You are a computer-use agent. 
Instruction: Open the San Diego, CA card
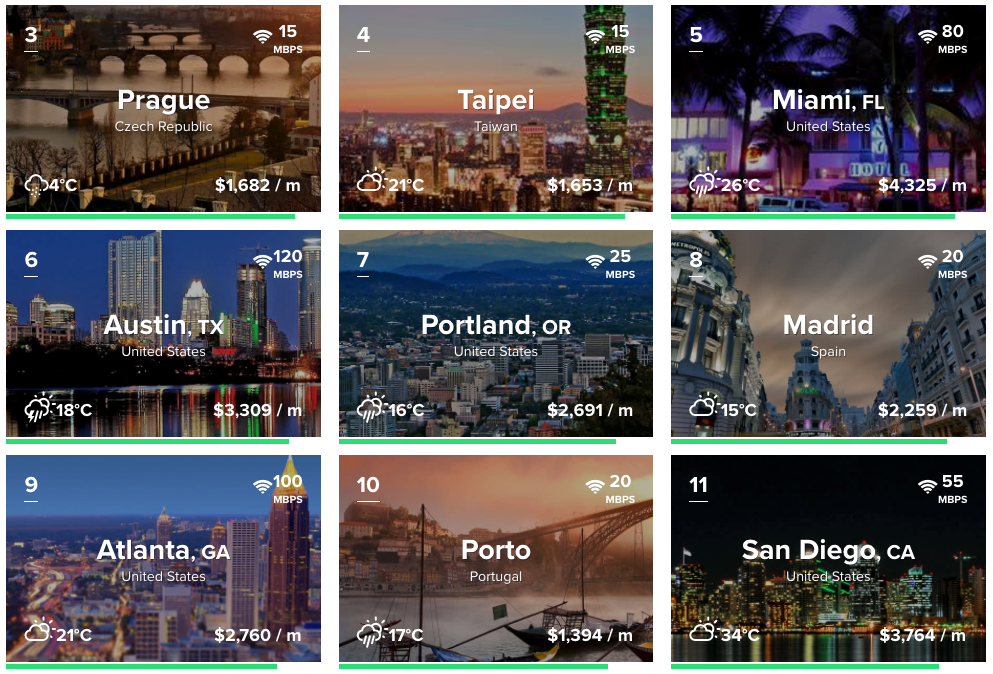point(828,559)
